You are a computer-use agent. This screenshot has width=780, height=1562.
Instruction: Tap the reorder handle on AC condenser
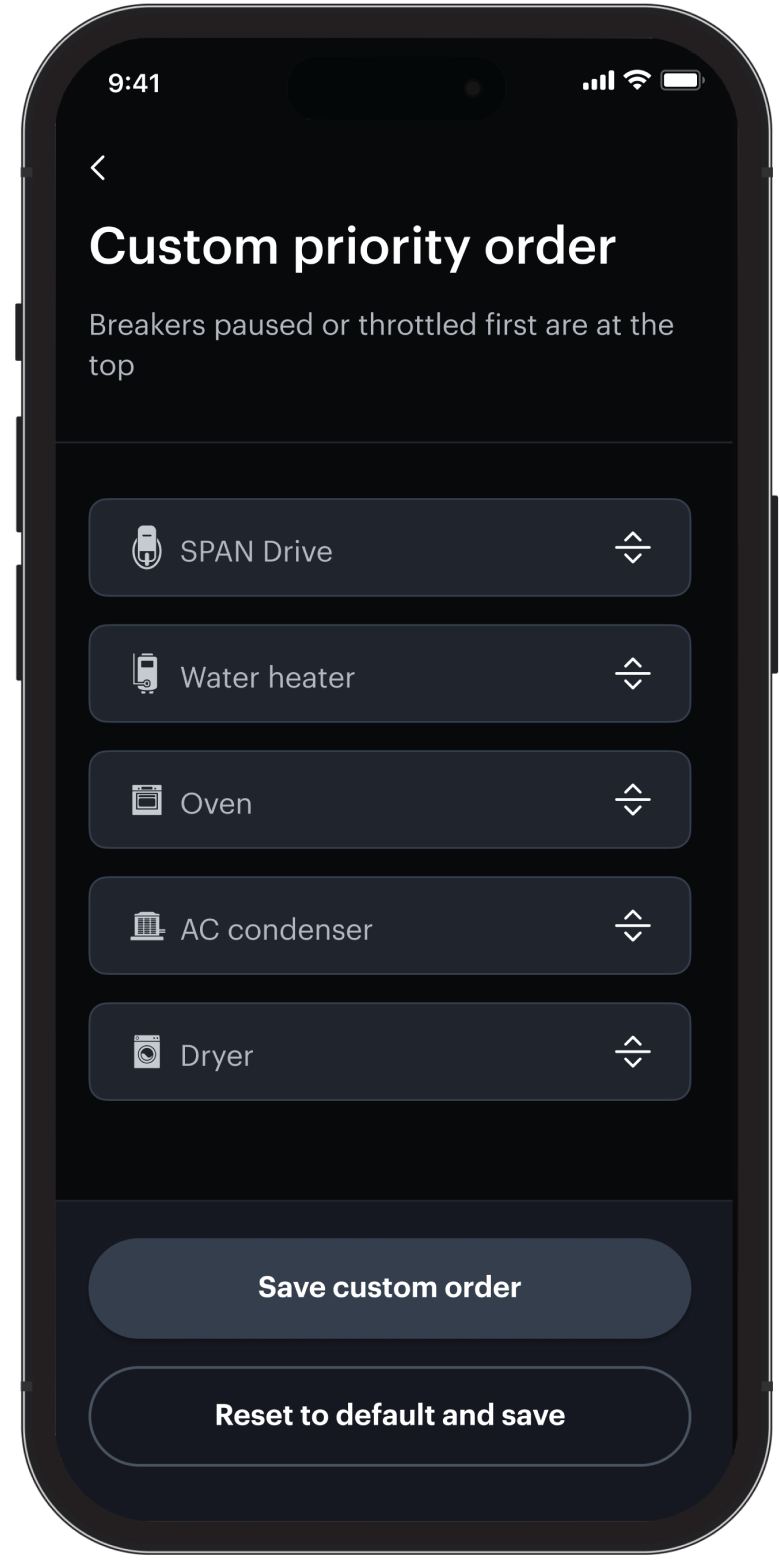point(632,926)
